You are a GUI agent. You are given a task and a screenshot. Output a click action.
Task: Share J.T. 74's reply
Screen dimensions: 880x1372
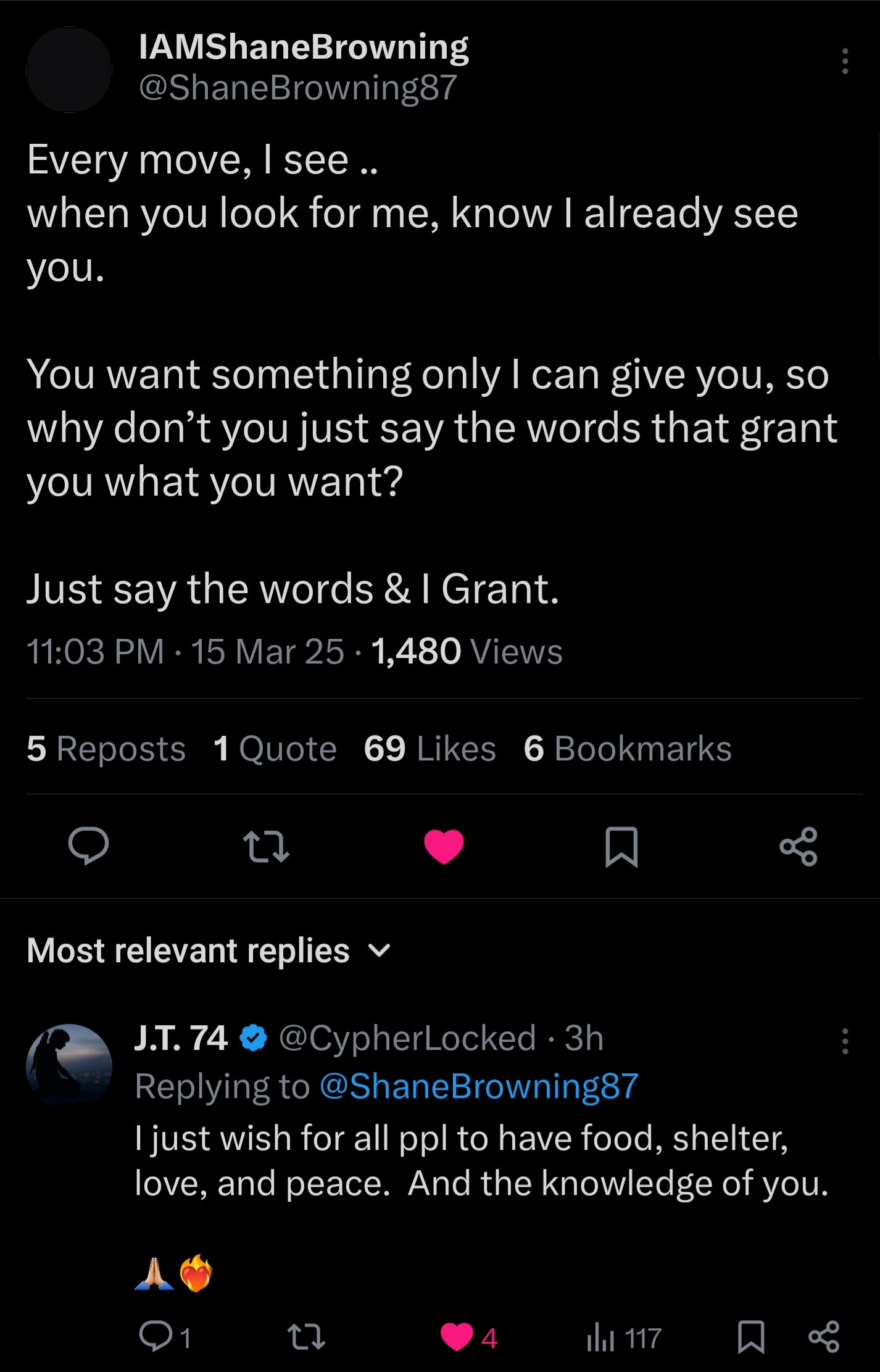(x=824, y=1337)
